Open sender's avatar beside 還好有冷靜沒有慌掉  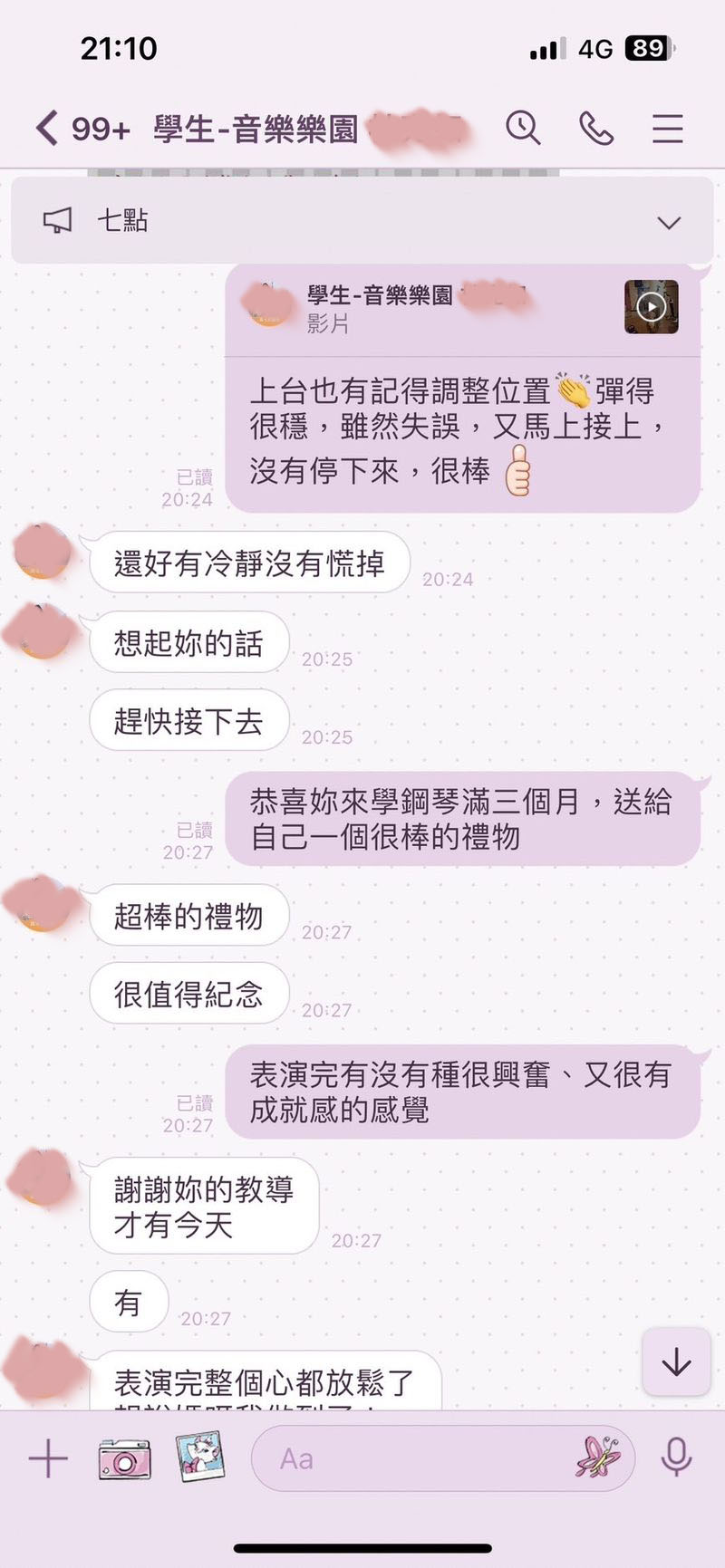[43, 552]
